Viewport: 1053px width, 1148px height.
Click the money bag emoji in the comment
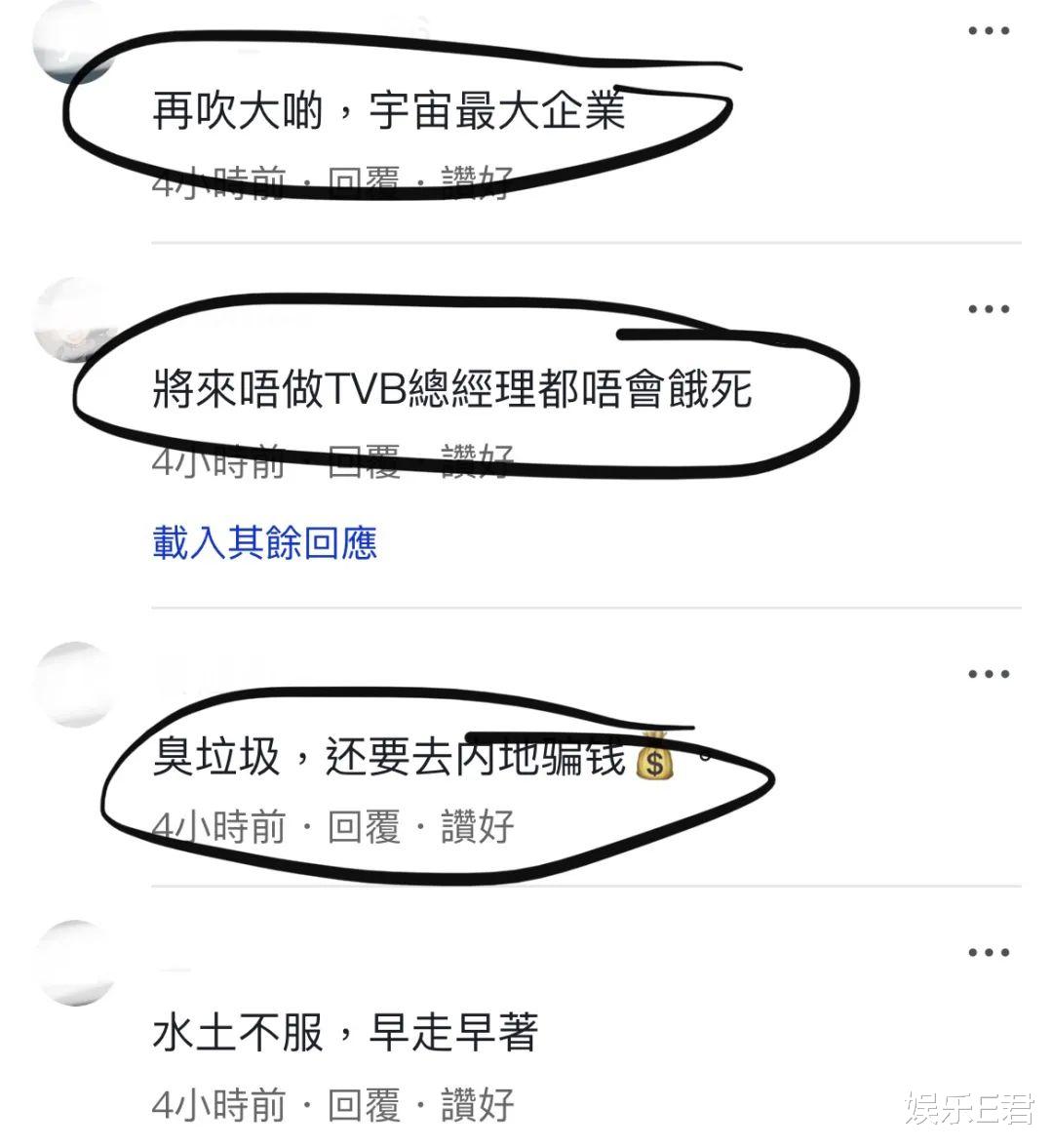(x=655, y=764)
